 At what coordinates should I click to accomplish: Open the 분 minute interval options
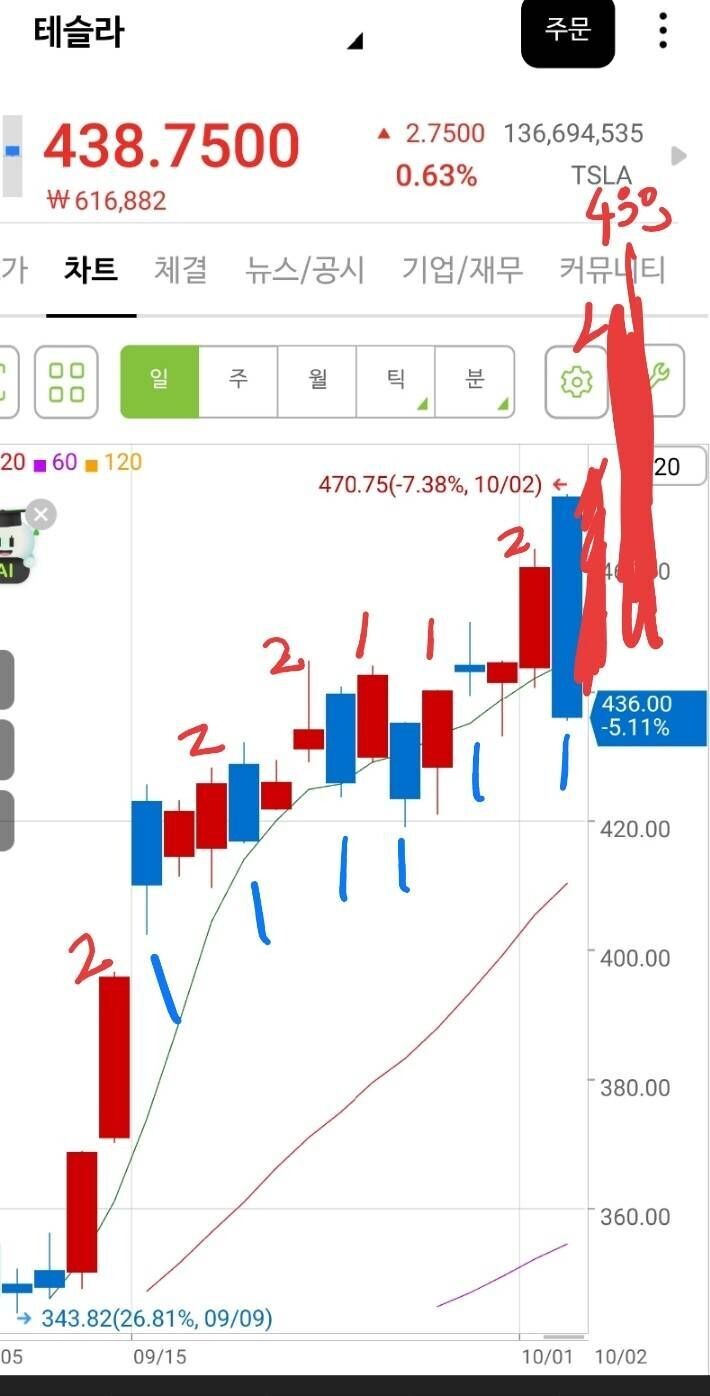point(475,381)
